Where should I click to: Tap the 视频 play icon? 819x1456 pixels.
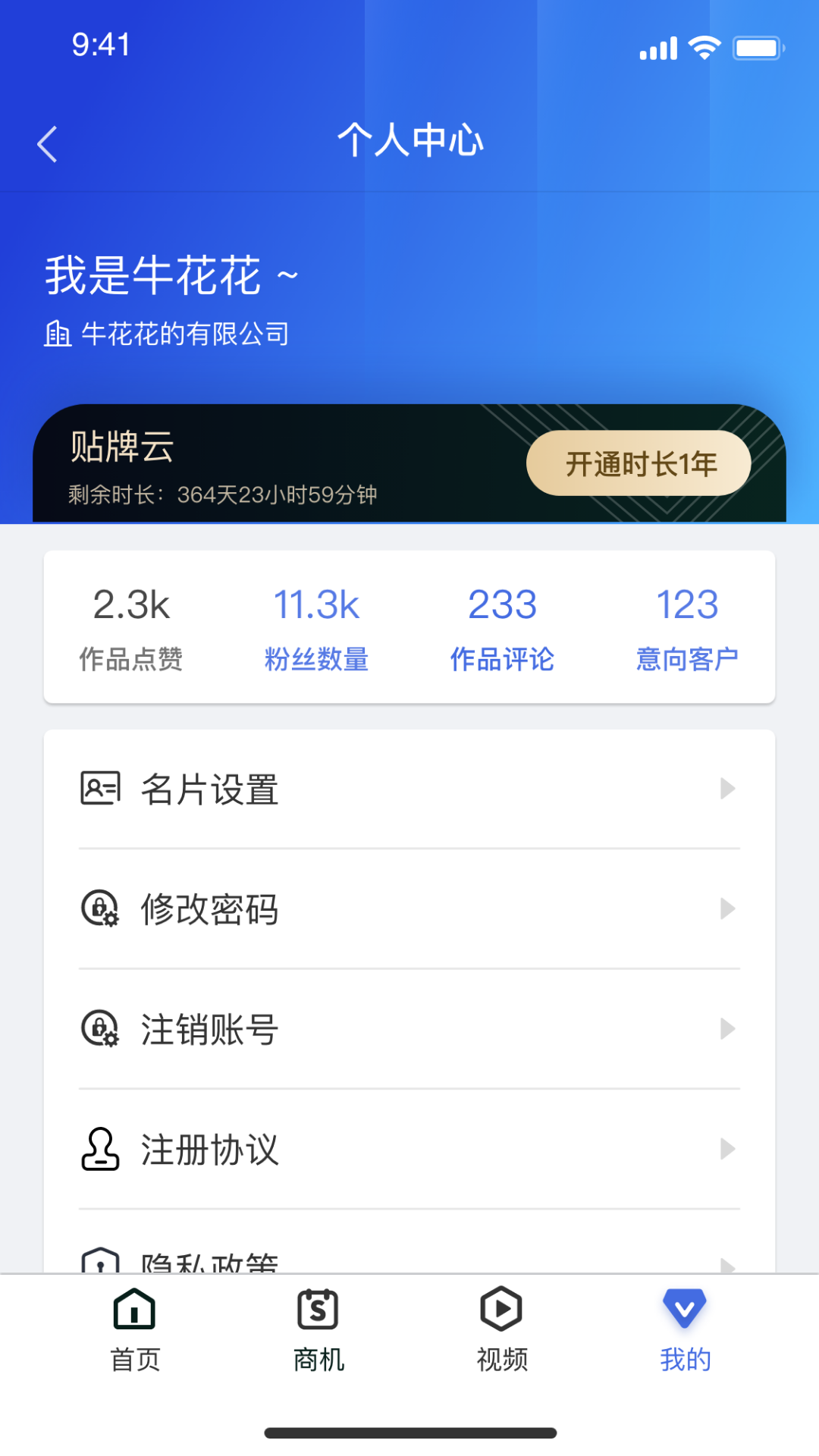[500, 1310]
